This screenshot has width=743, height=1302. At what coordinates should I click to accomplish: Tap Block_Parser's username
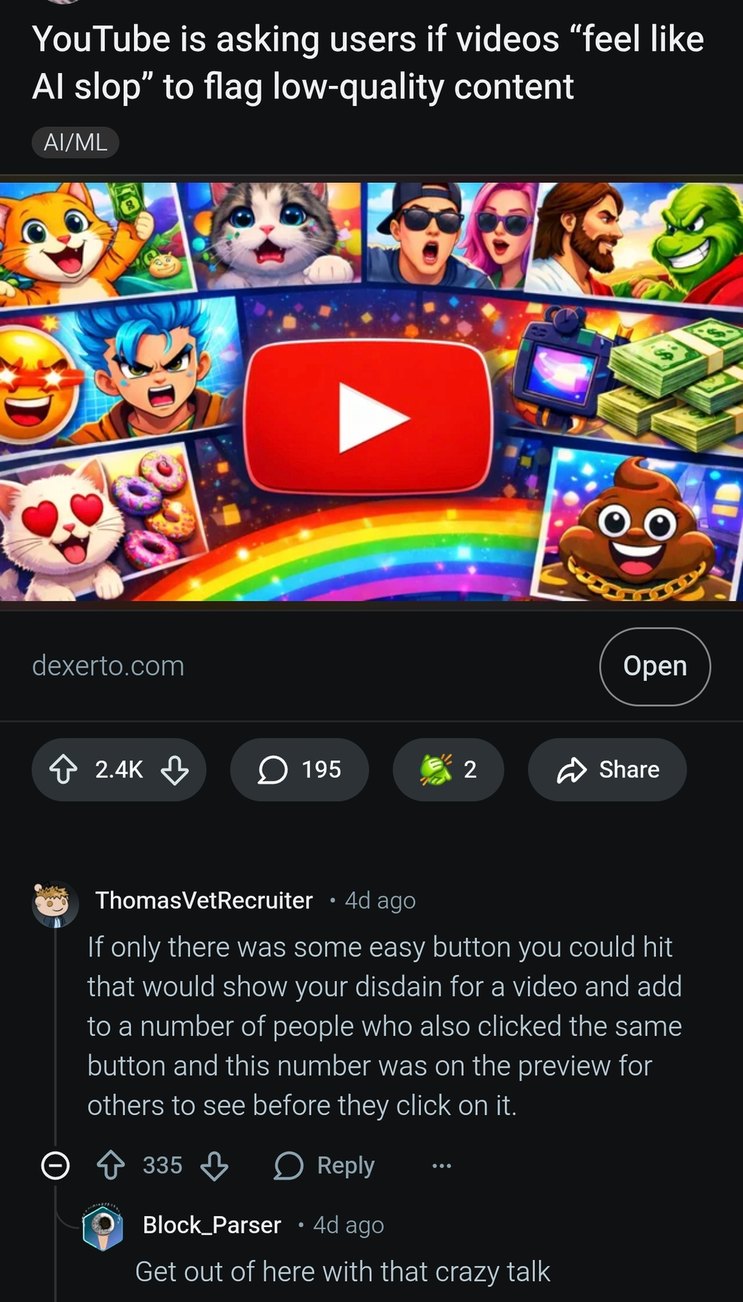click(x=212, y=1224)
